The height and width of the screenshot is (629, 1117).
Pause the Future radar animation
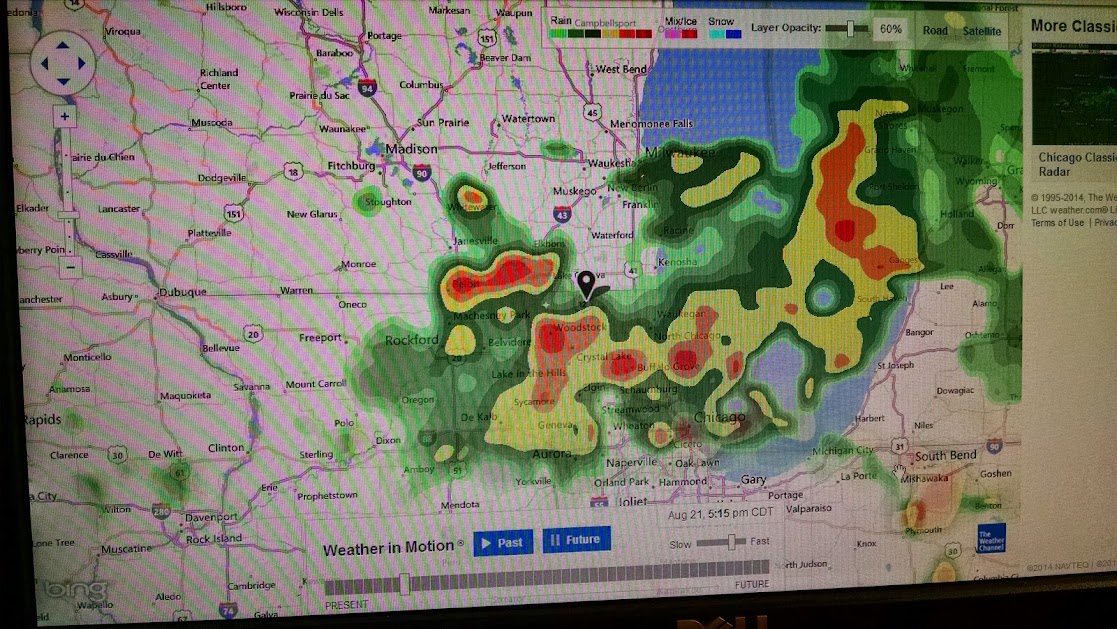pos(576,540)
